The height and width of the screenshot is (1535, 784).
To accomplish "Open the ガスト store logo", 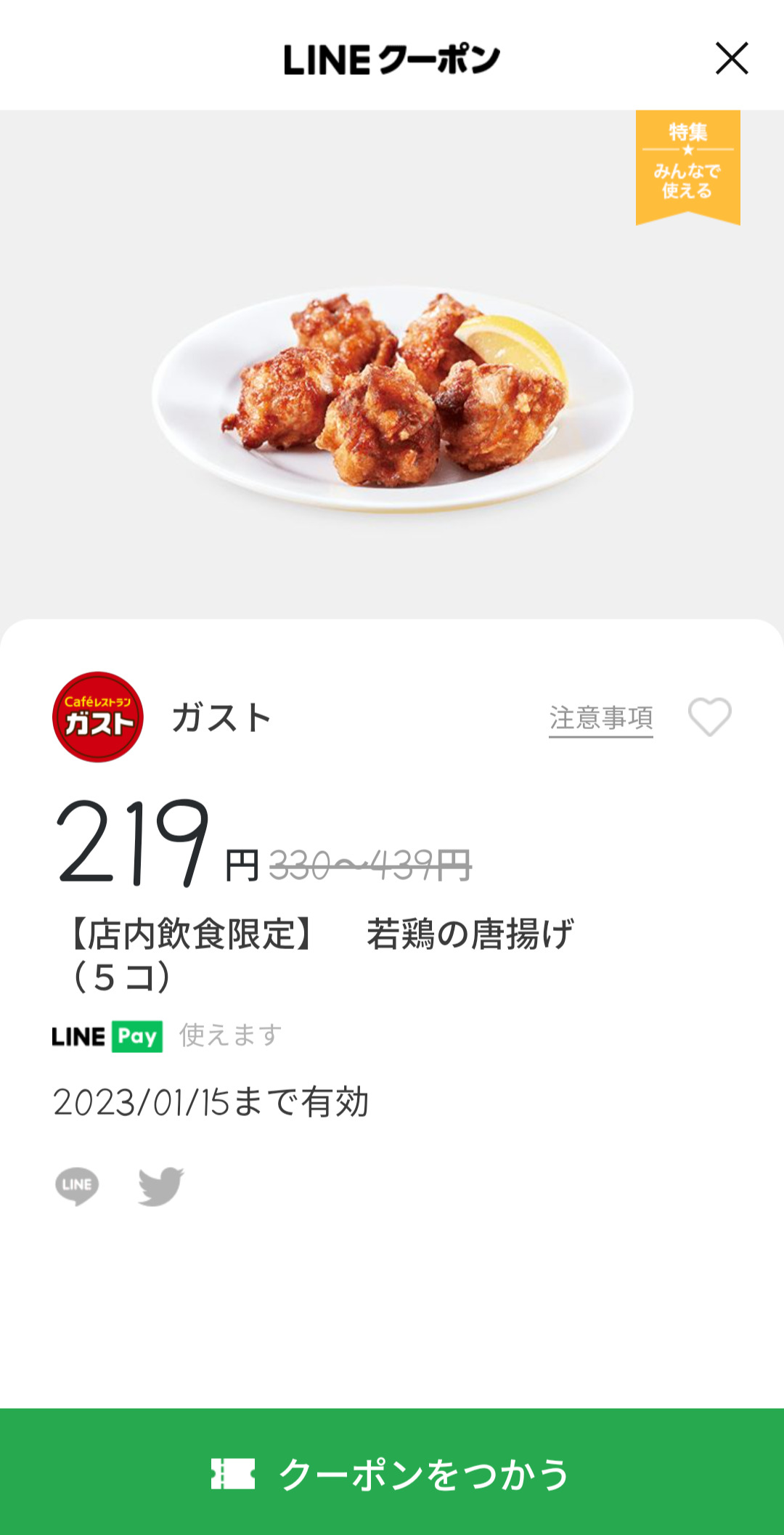I will [98, 717].
